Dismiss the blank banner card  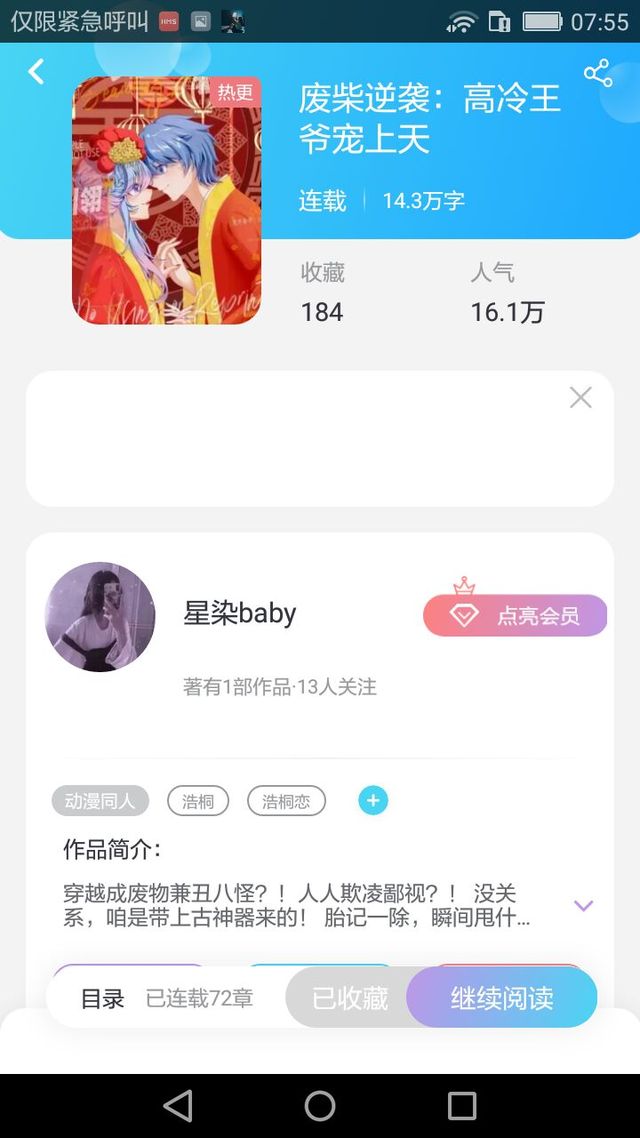click(x=580, y=398)
